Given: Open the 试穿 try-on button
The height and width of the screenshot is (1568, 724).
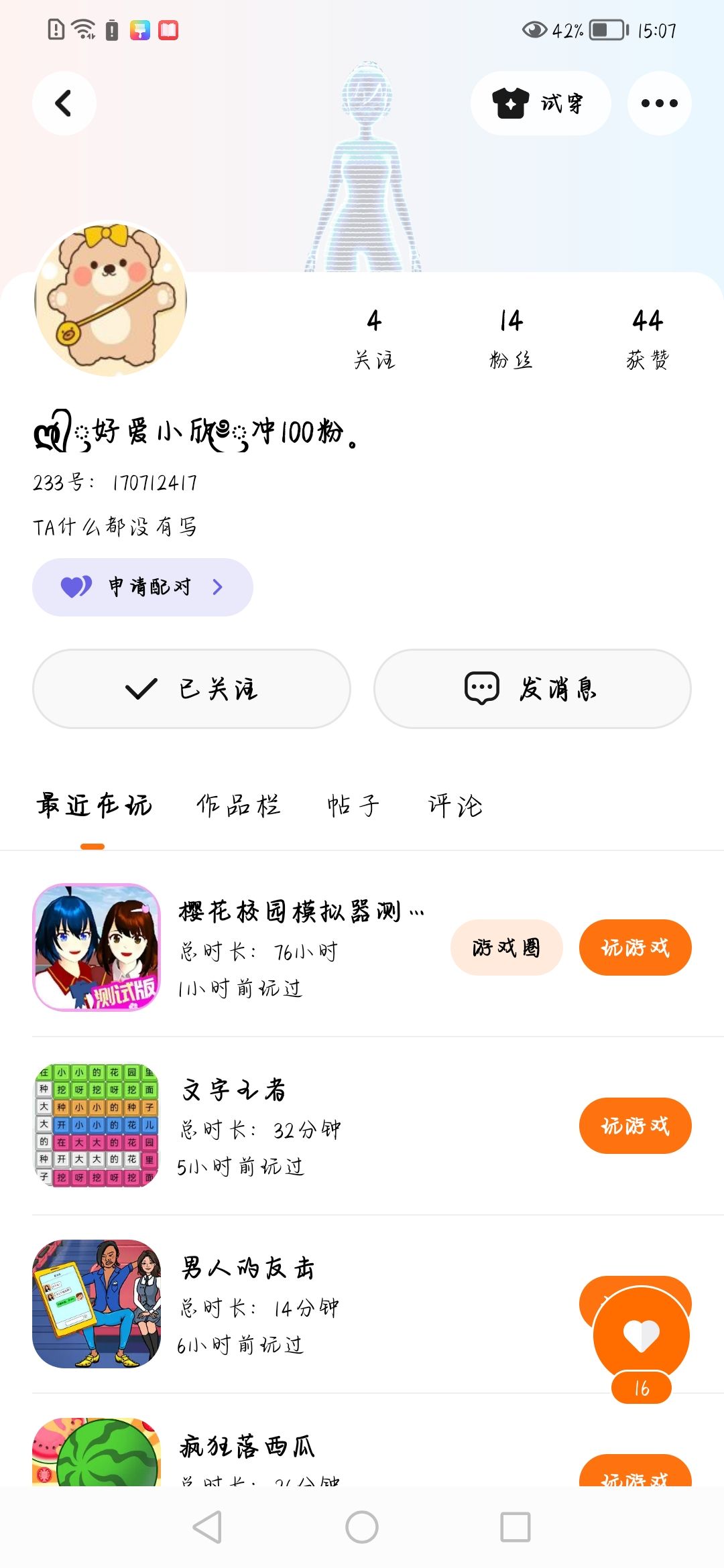Looking at the screenshot, I should pyautogui.click(x=540, y=103).
